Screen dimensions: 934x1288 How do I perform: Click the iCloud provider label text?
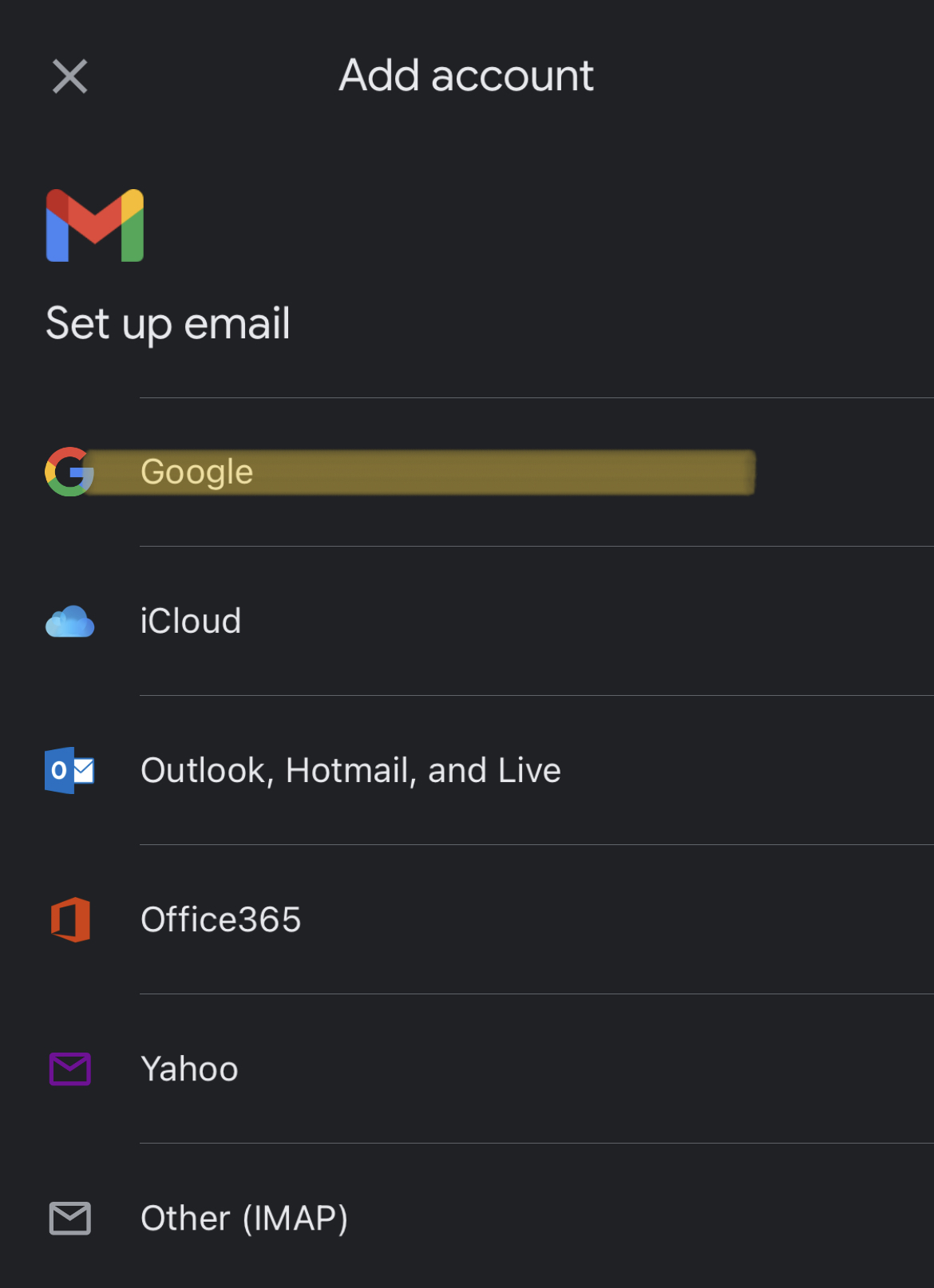point(190,621)
